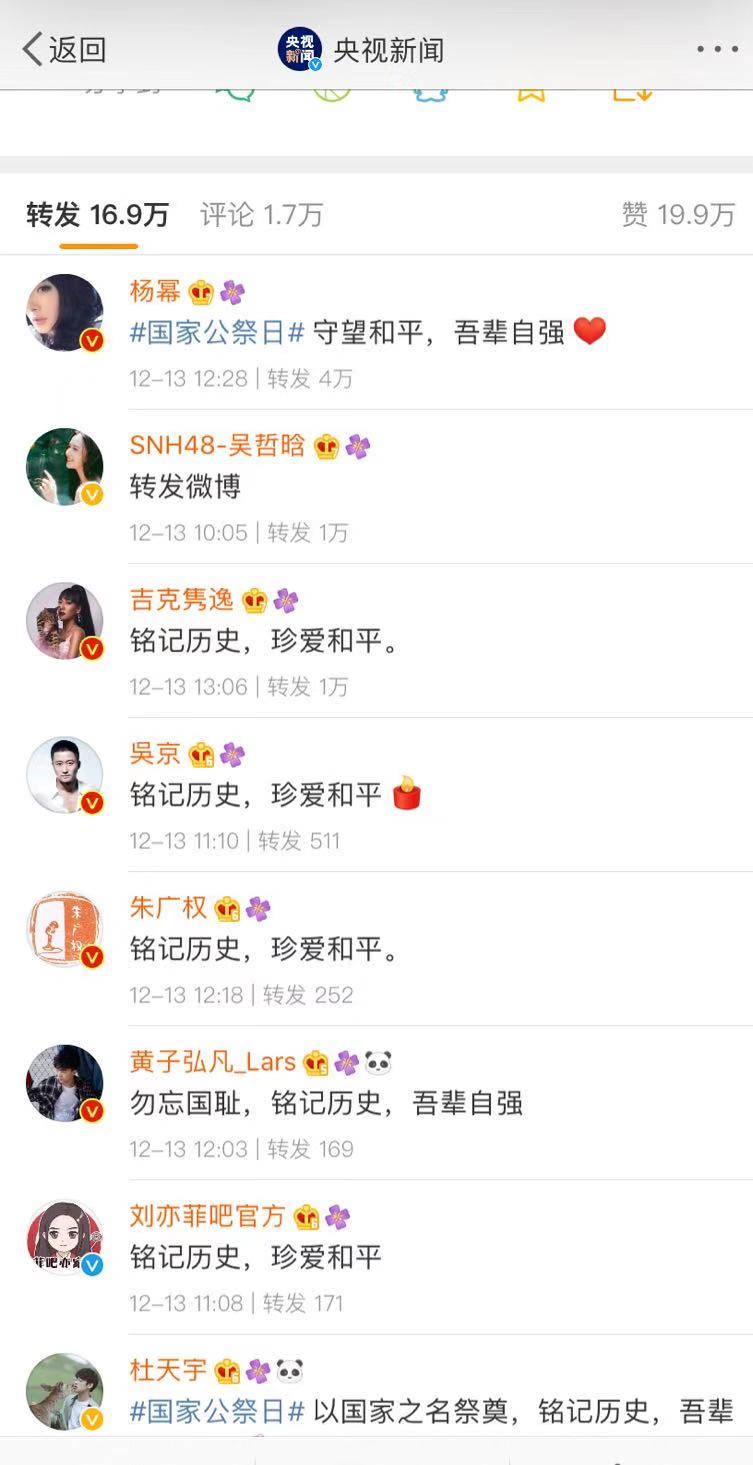753x1465 pixels.
Task: Go back with the 返回 button
Action: (64, 49)
